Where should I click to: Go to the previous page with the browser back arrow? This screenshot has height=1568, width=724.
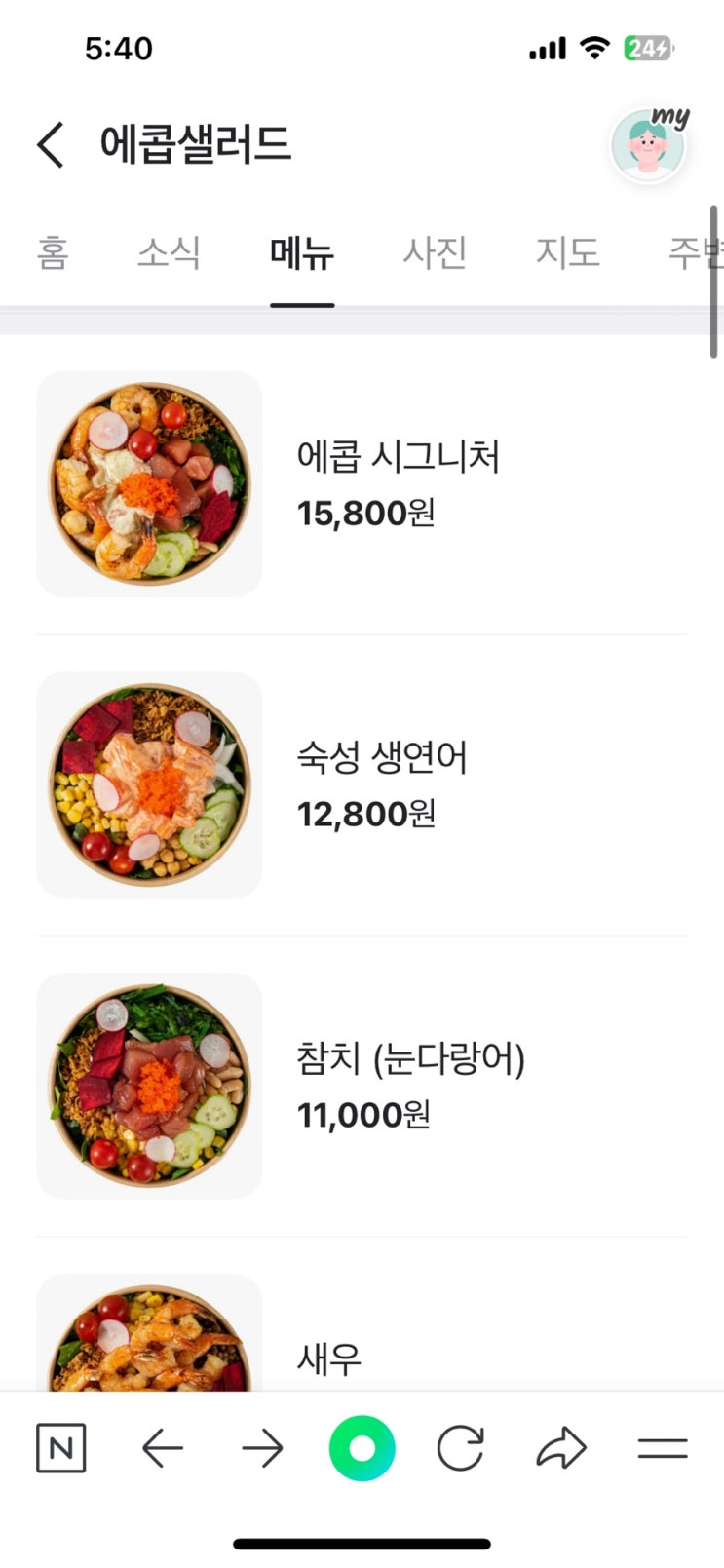[x=163, y=1448]
